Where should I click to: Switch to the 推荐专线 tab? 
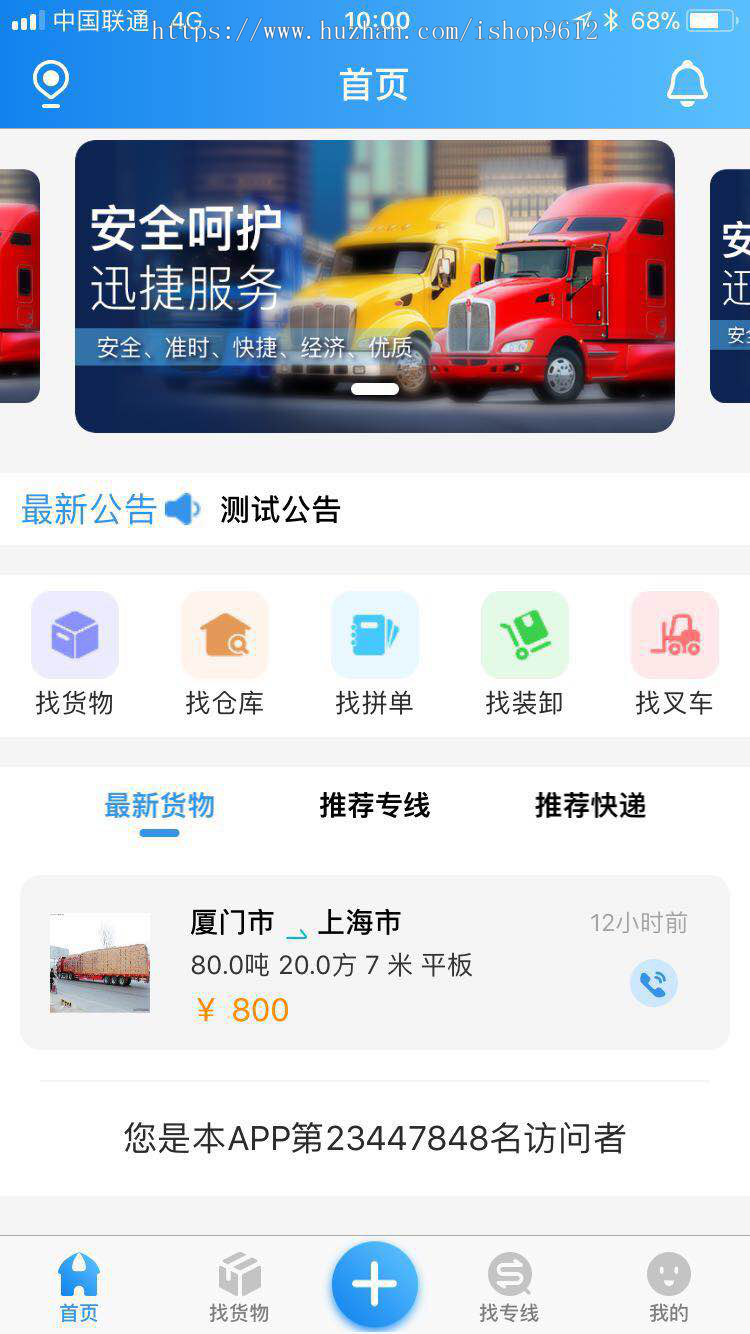[374, 806]
